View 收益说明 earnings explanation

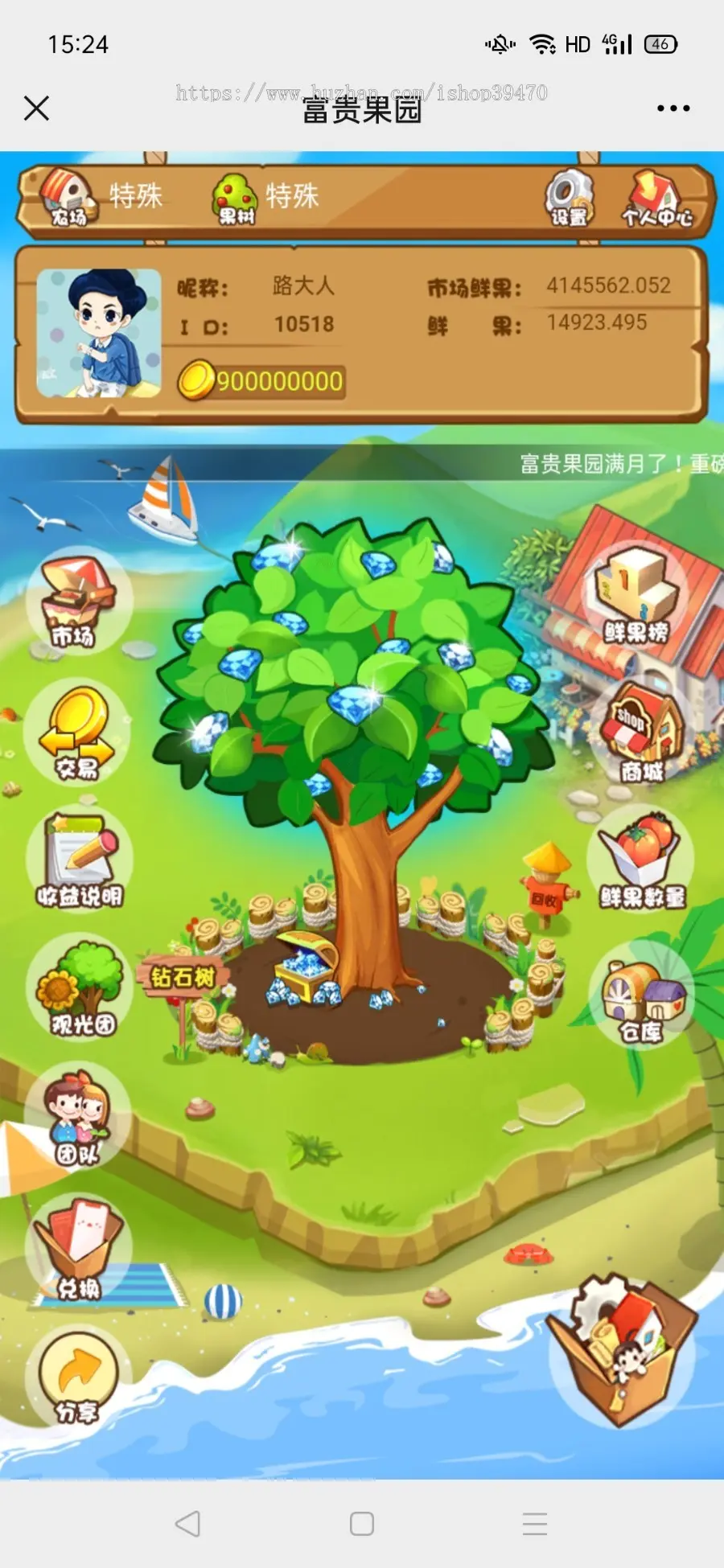coord(79,860)
